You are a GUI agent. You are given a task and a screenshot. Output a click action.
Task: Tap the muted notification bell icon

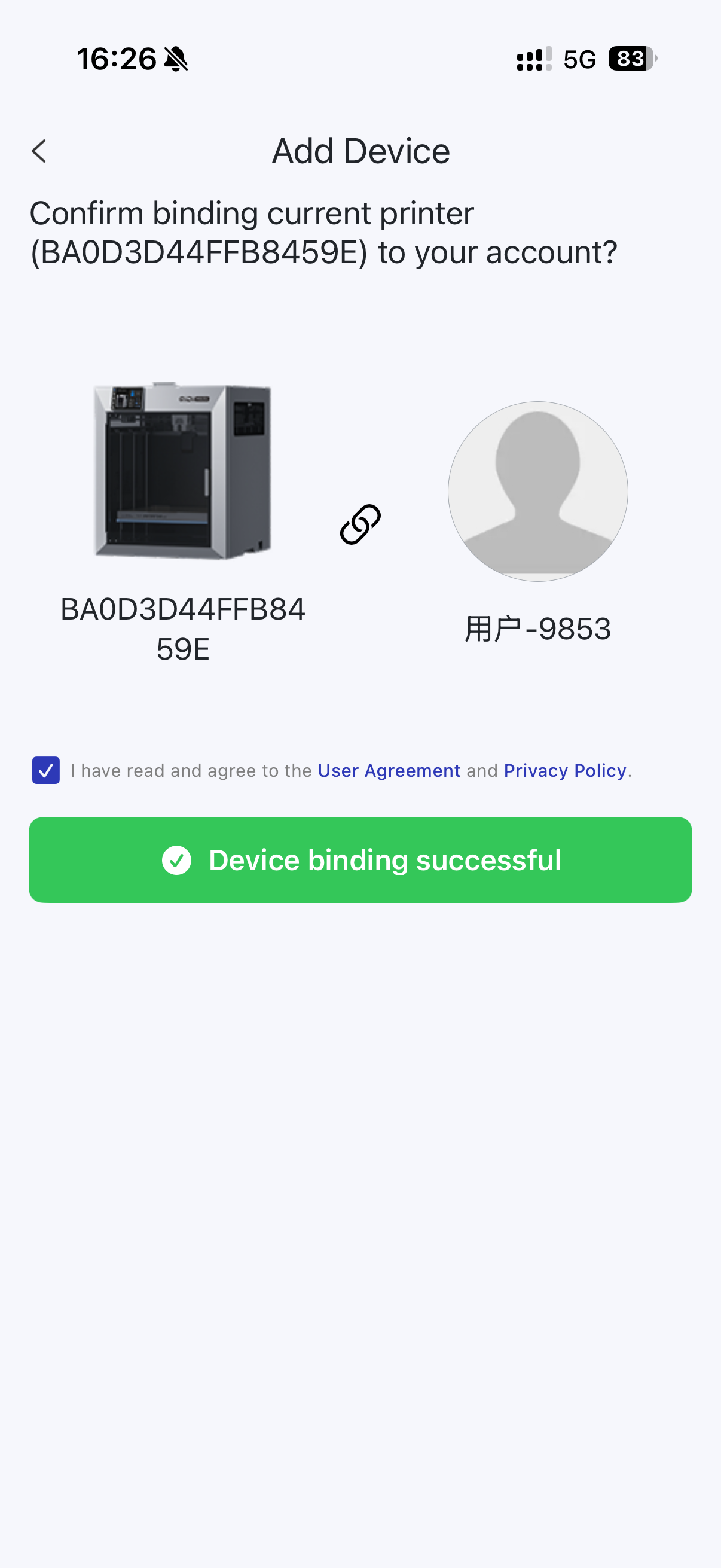175,58
